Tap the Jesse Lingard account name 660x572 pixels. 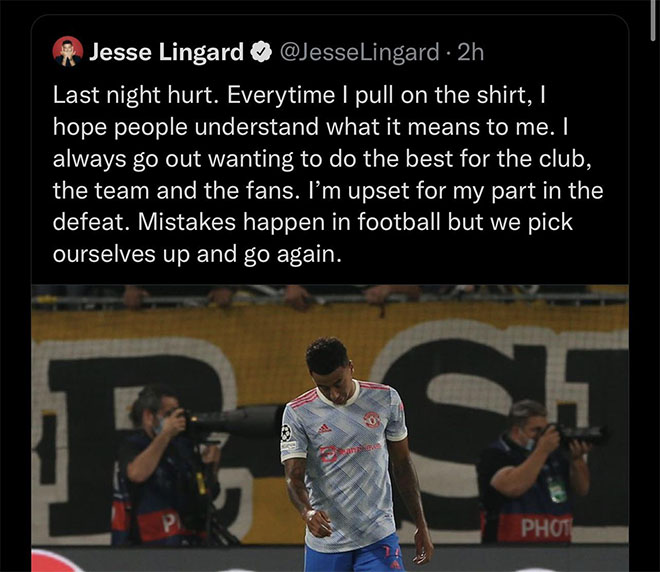164,52
